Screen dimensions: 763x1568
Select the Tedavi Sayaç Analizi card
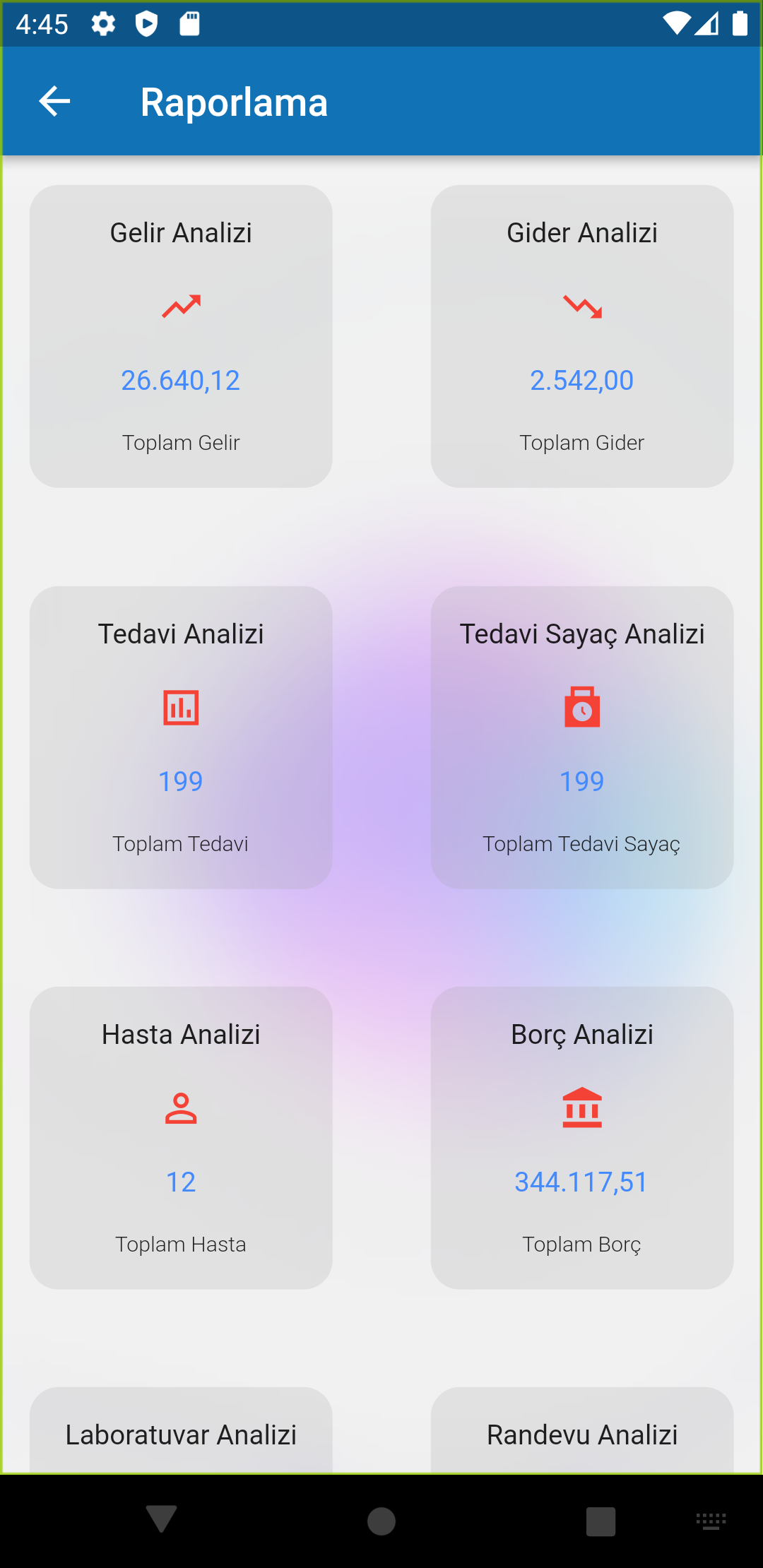click(581, 737)
